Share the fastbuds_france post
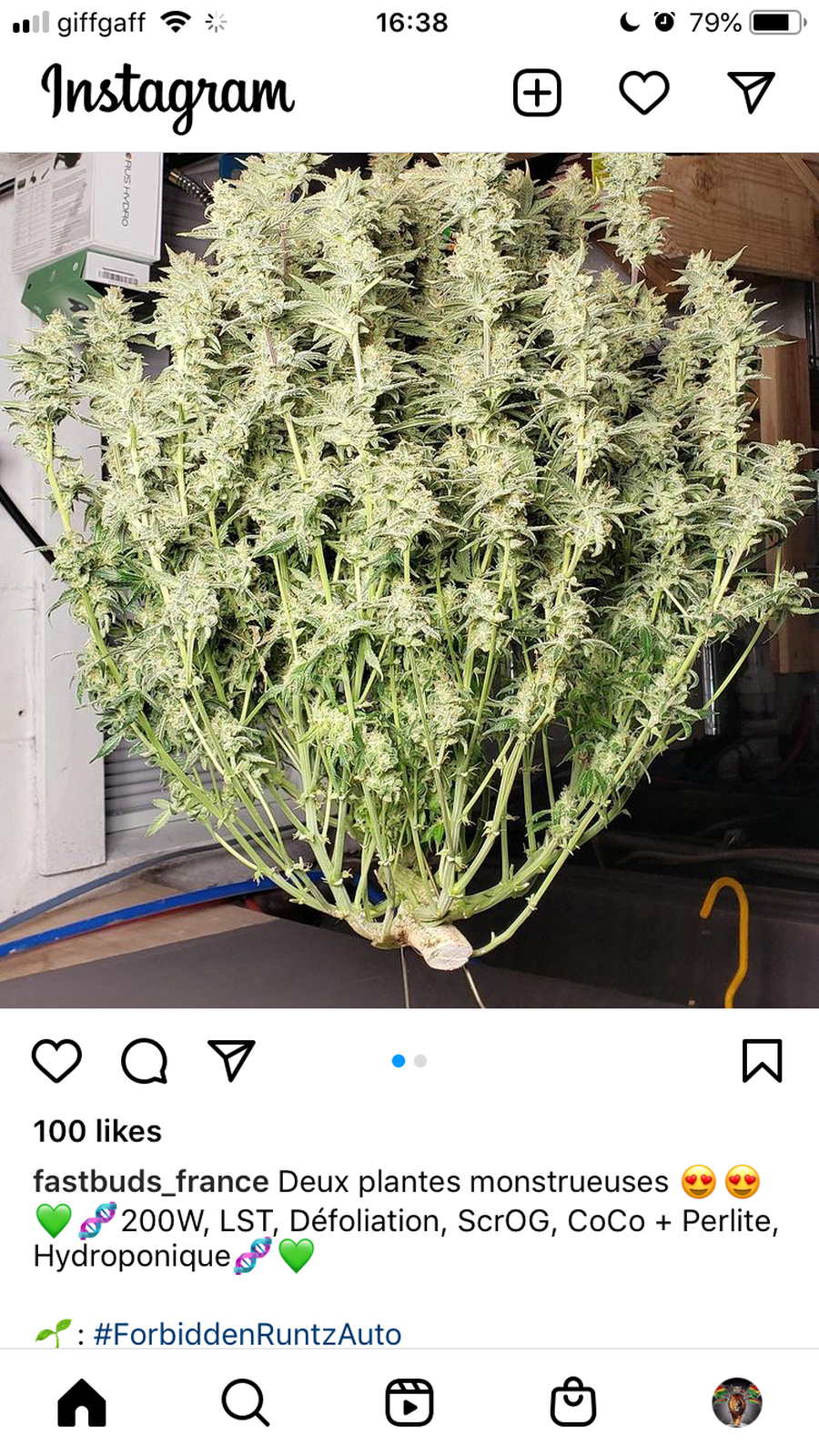This screenshot has width=819, height=1456. pos(231,1060)
